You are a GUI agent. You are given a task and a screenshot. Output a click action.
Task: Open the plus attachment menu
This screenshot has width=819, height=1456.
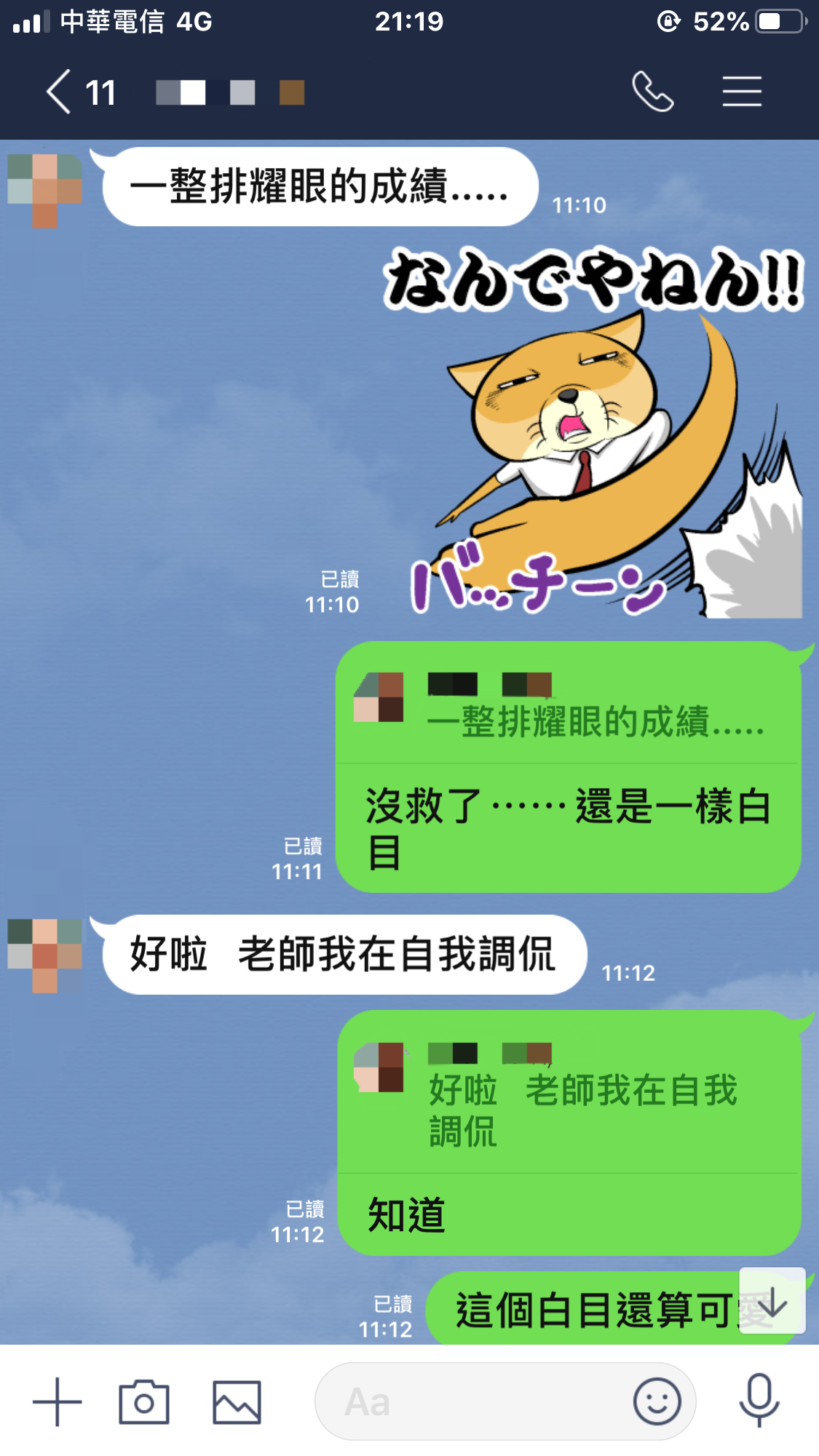pos(57,1401)
